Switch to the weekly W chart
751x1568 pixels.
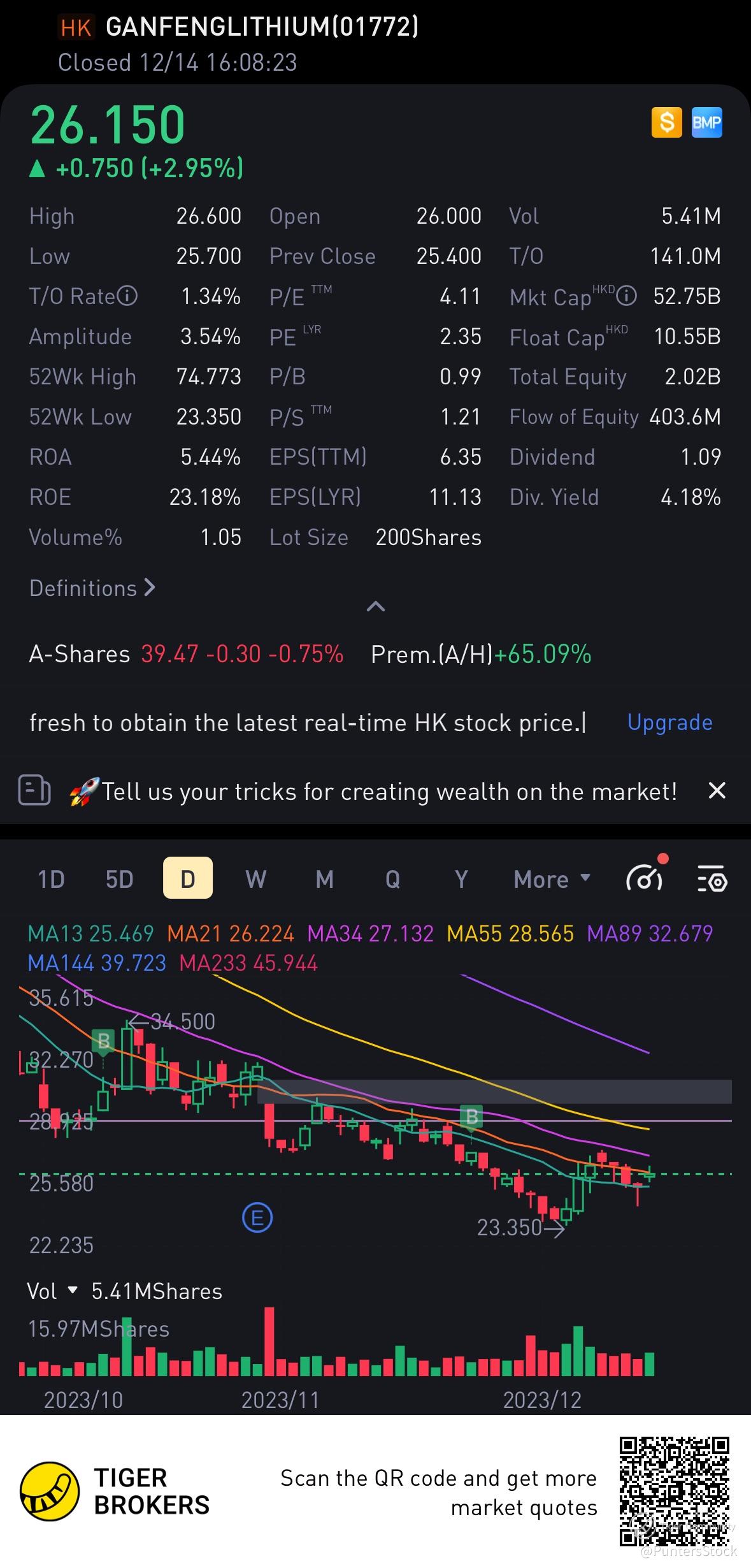[256, 880]
